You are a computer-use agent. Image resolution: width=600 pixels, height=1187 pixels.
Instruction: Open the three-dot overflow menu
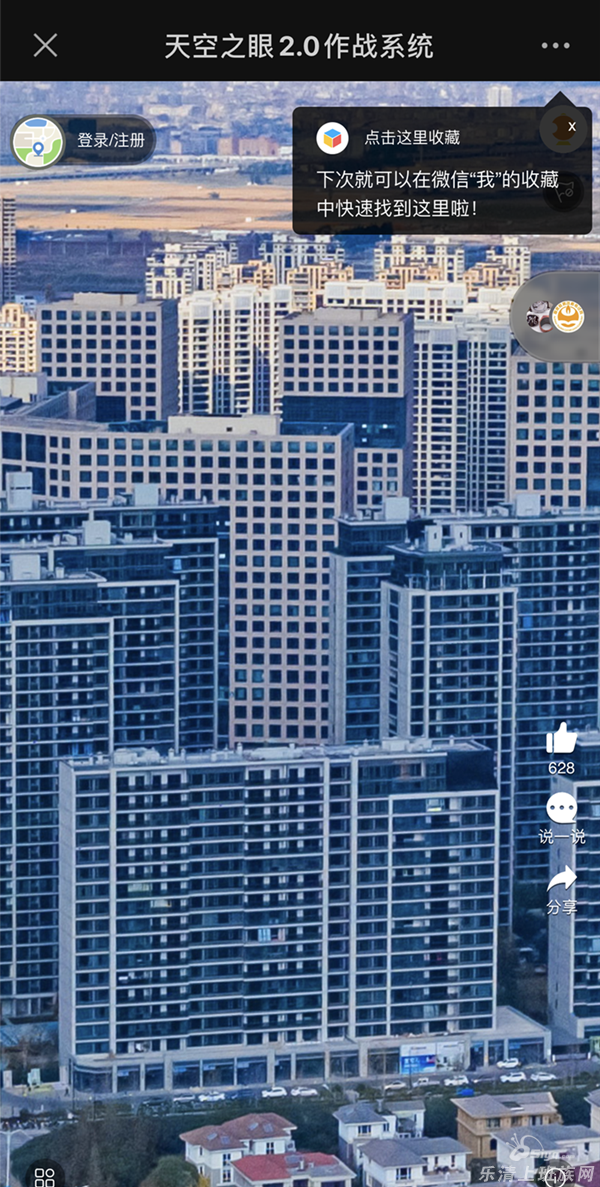pos(555,46)
